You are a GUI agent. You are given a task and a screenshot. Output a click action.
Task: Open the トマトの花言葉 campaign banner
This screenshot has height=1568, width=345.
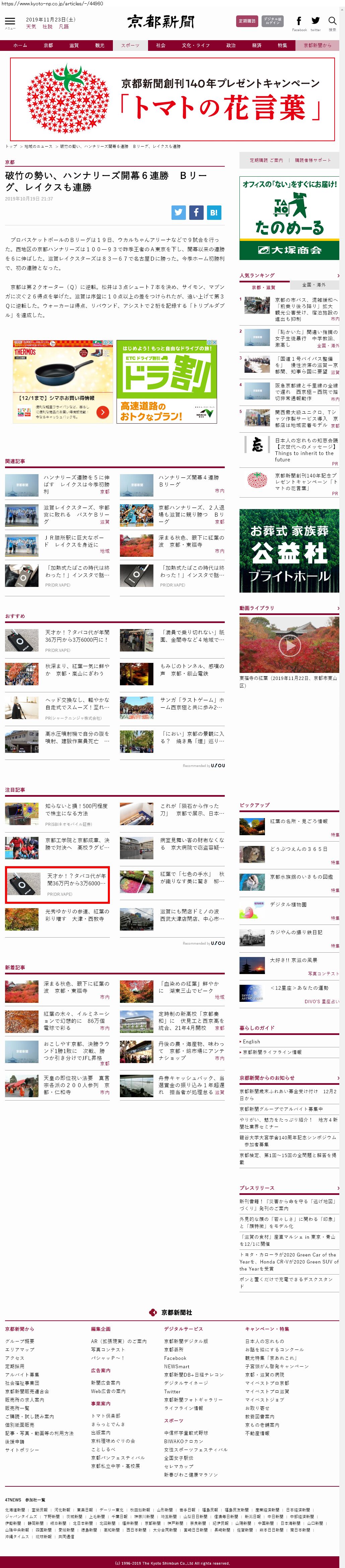tap(172, 99)
